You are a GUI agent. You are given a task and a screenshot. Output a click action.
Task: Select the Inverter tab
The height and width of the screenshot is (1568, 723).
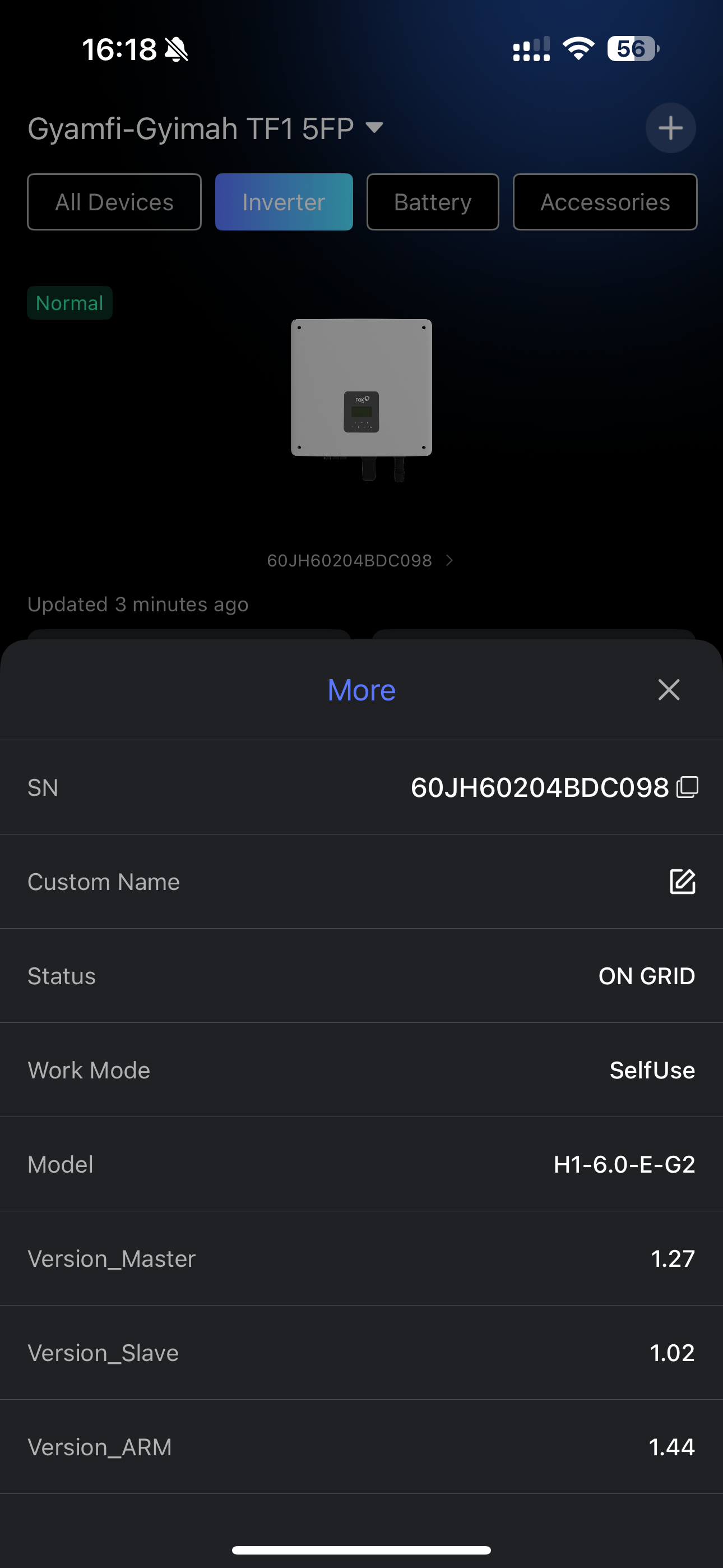[284, 202]
